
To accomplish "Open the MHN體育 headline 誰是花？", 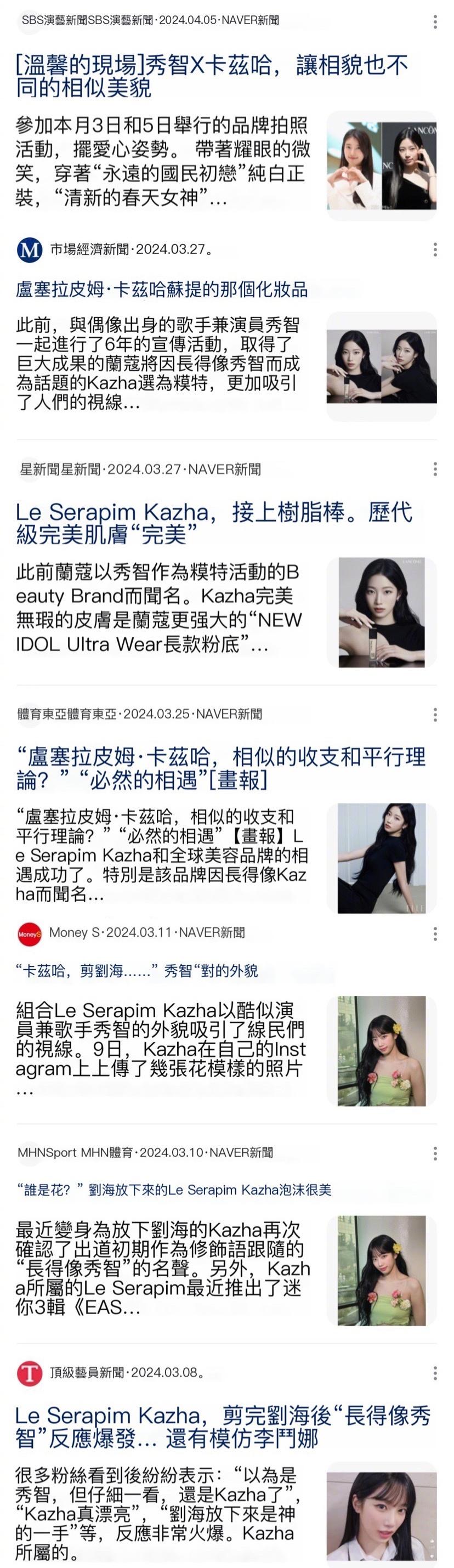I will [x=174, y=1190].
